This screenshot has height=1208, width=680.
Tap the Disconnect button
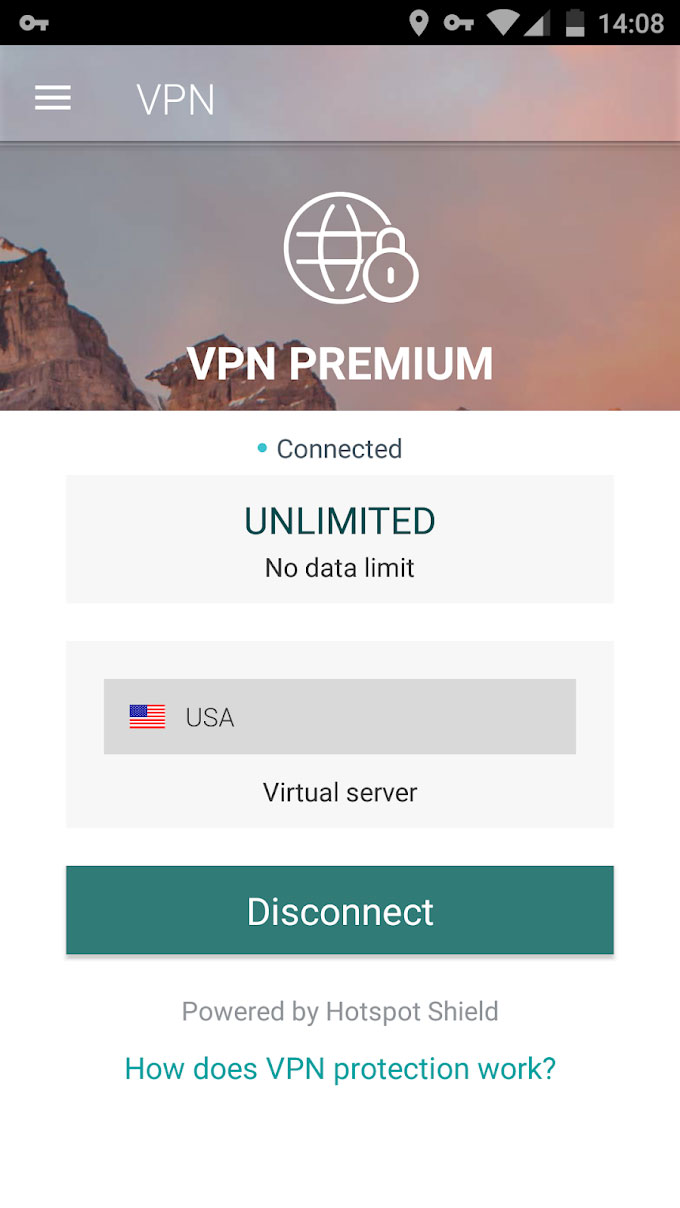pyautogui.click(x=340, y=910)
